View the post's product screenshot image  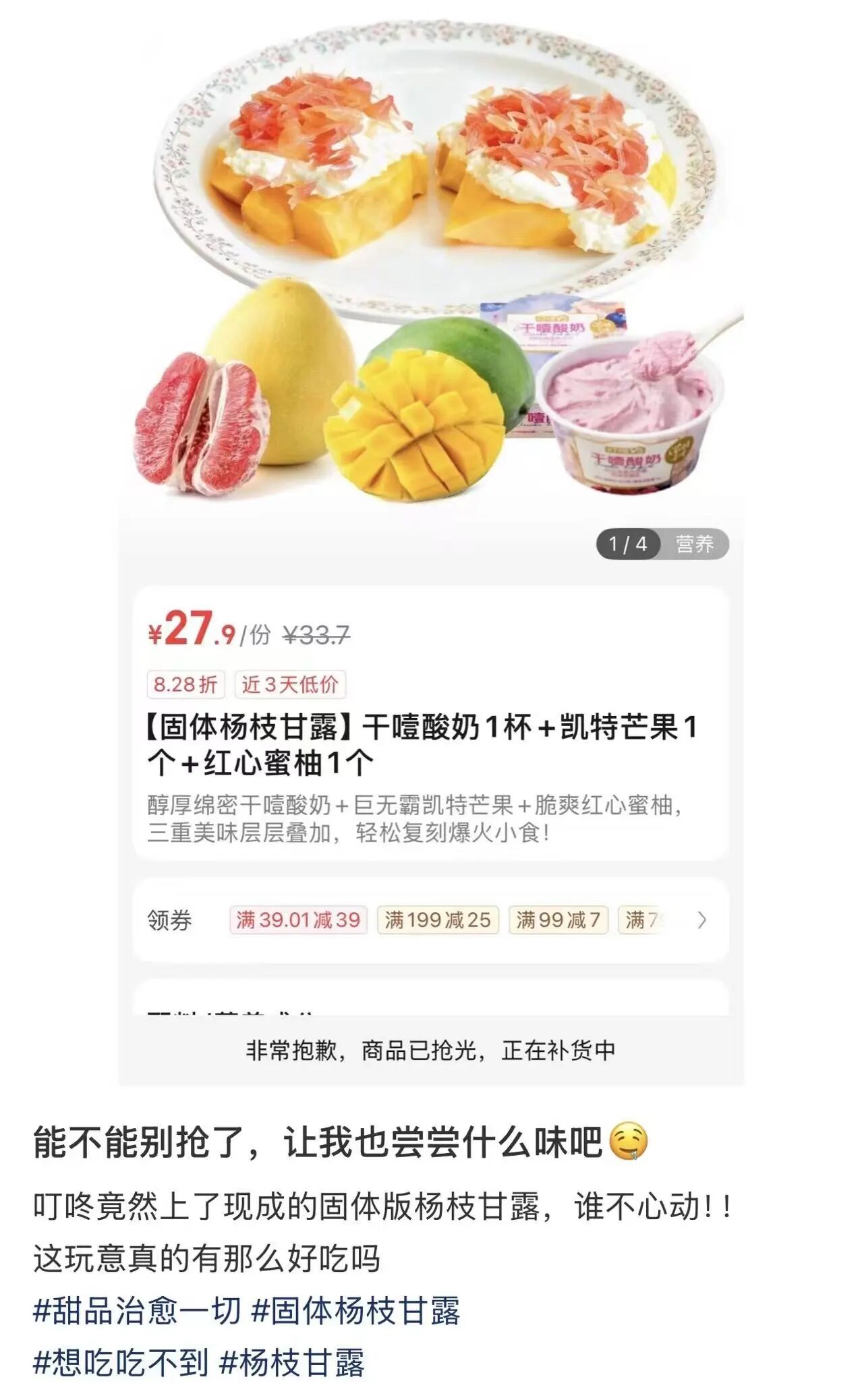click(430, 540)
